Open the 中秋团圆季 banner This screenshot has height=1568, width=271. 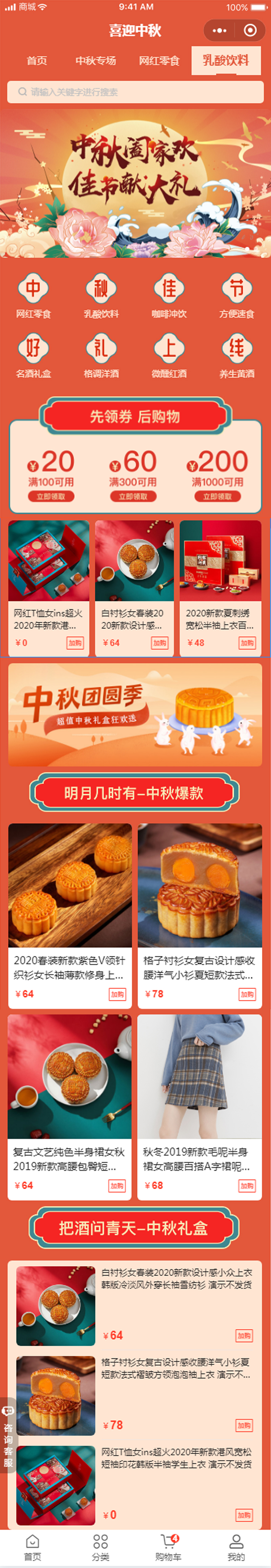tap(135, 714)
